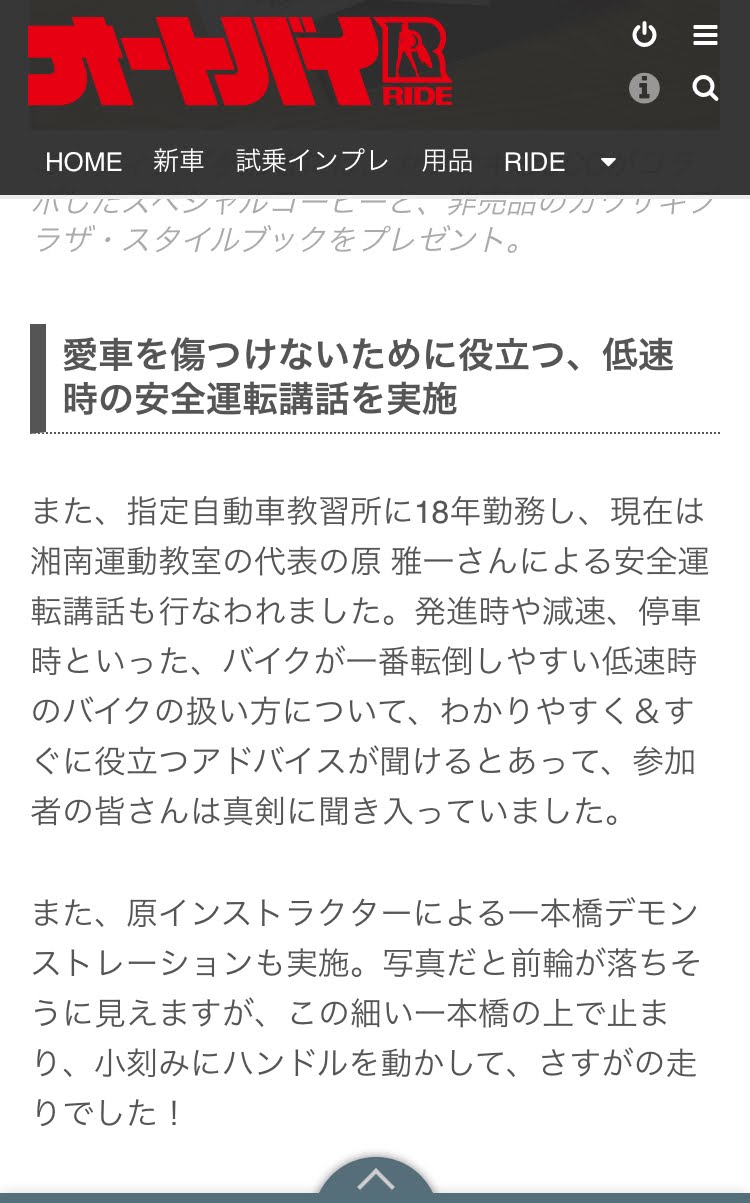Viewport: 750px width, 1203px height.
Task: Expand the navigation dropdown arrow
Action: click(608, 162)
